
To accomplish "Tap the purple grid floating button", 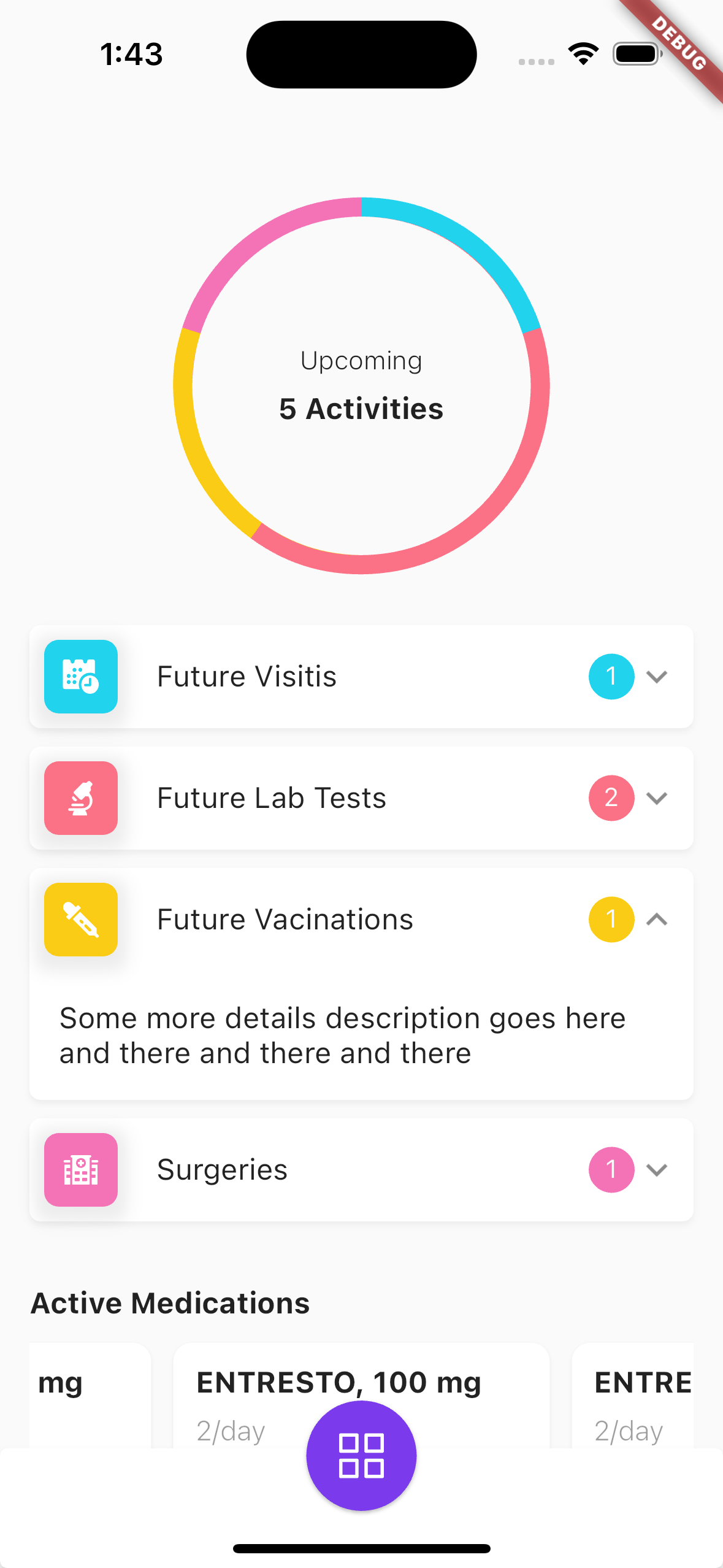I will tap(361, 1456).
